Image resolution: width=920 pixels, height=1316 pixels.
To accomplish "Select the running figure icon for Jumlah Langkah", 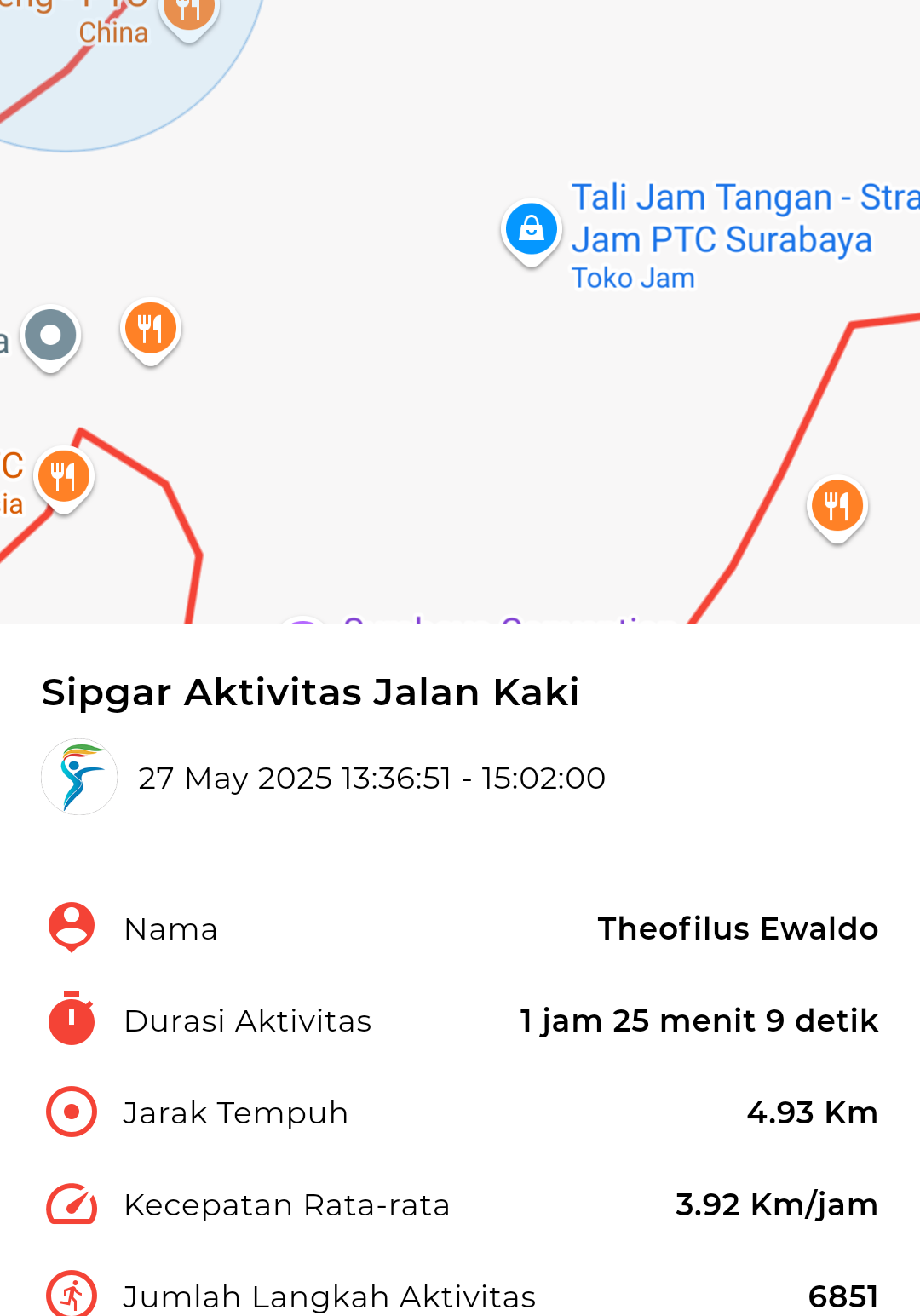I will pos(71,1296).
